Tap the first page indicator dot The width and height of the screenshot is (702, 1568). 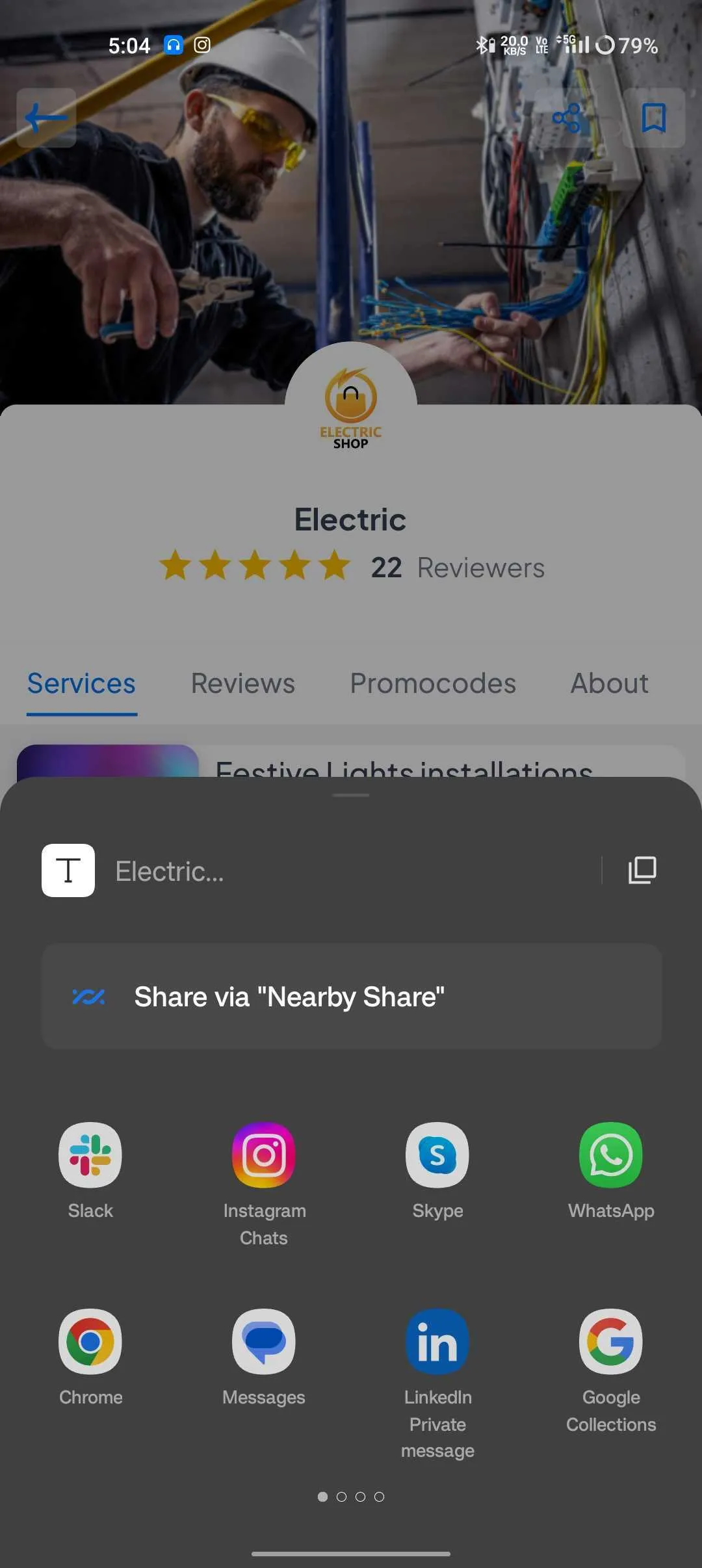point(322,1496)
